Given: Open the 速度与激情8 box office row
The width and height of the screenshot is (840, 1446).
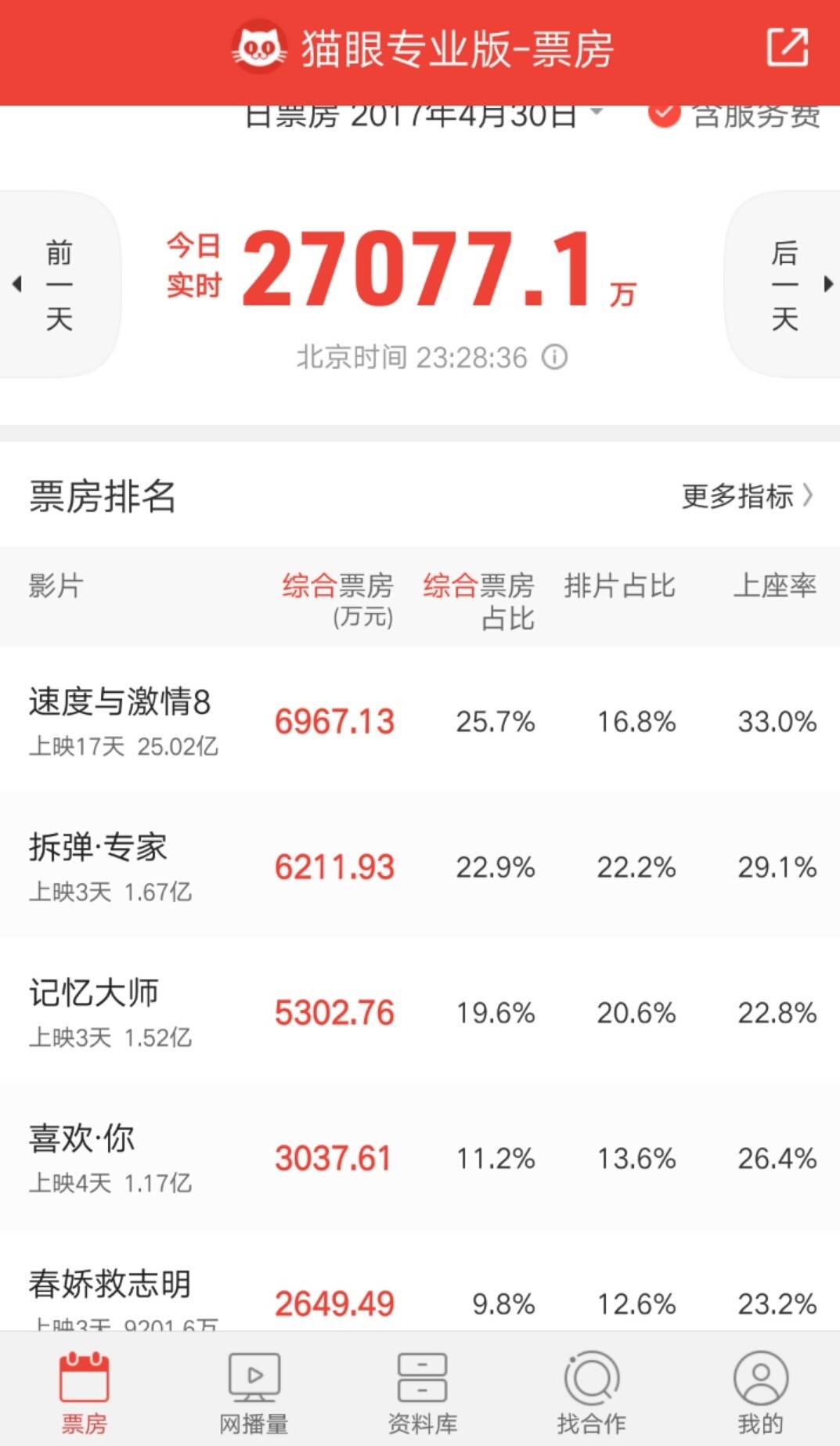Looking at the screenshot, I should [420, 720].
